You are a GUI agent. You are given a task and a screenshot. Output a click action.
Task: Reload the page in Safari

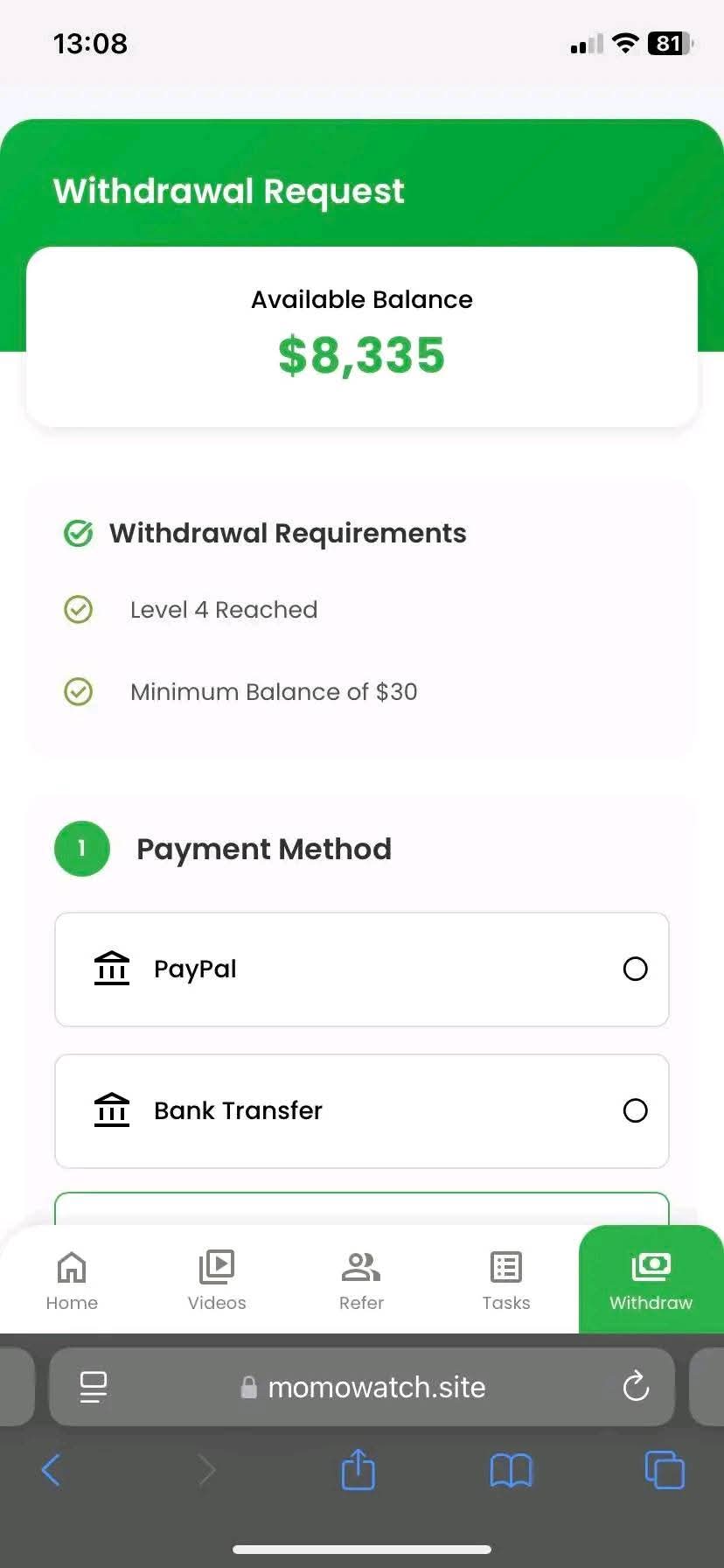[x=636, y=1387]
